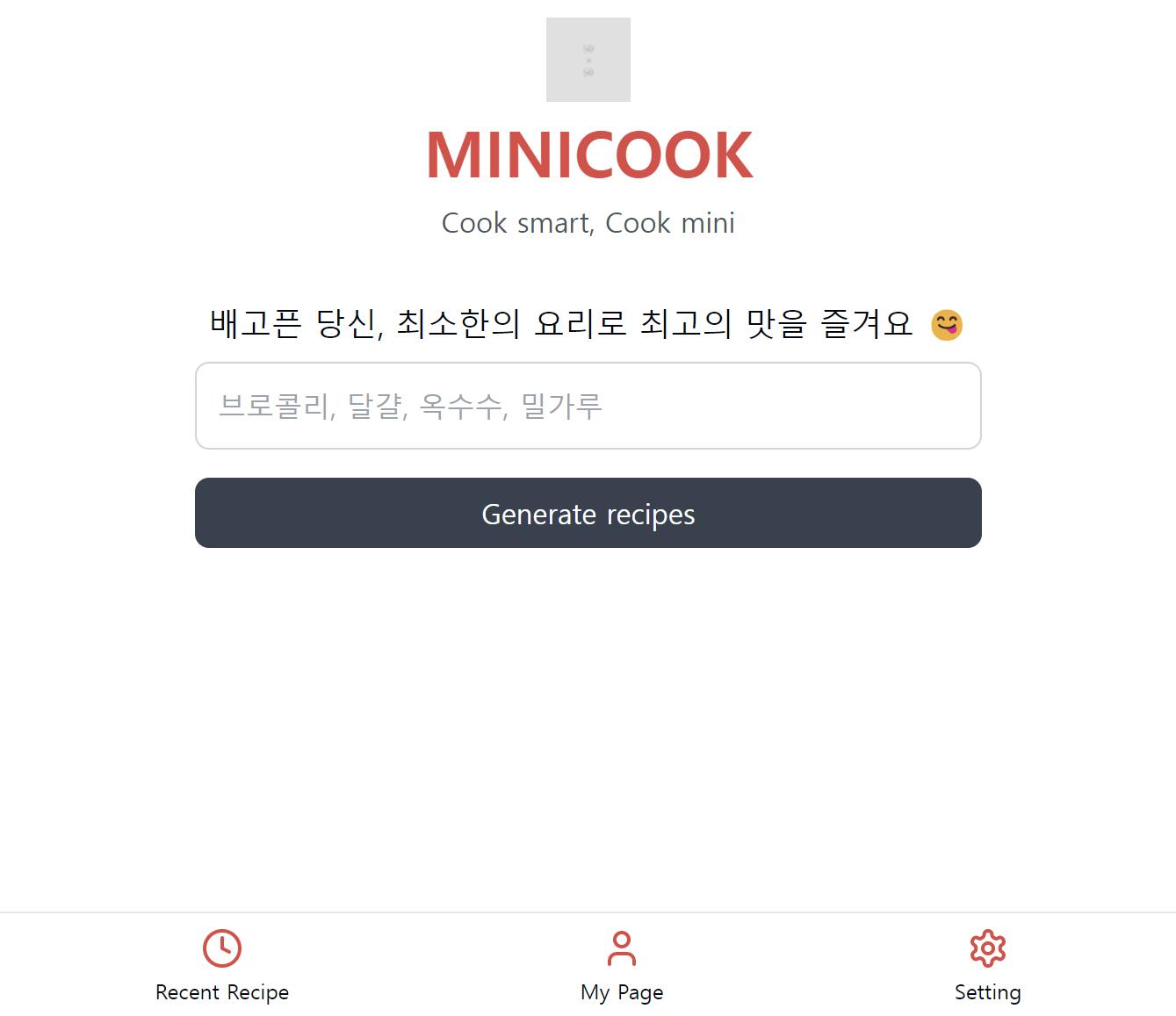Switch to the My Page tab

tap(622, 965)
